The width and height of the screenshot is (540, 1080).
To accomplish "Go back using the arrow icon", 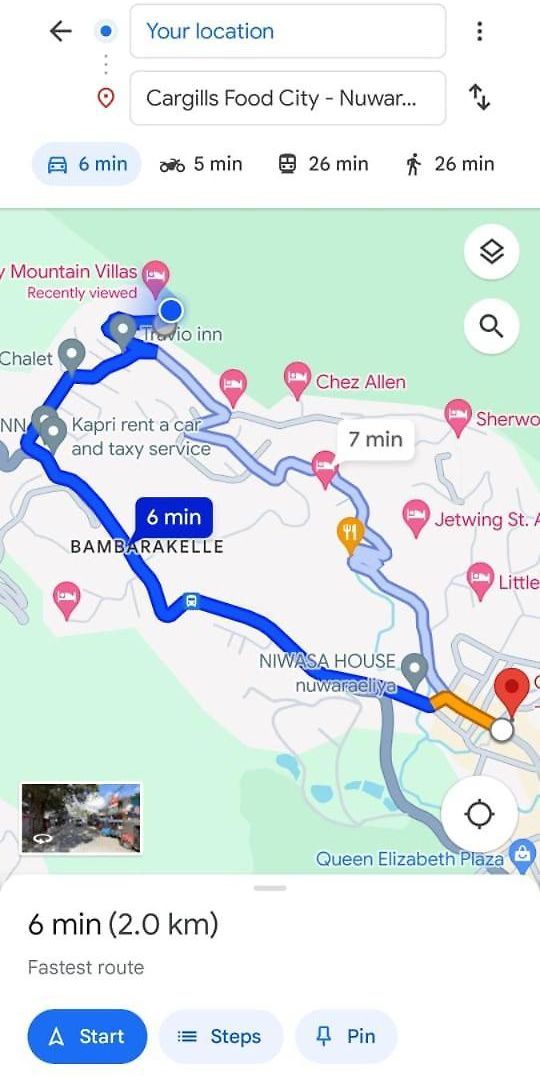I will pyautogui.click(x=61, y=31).
